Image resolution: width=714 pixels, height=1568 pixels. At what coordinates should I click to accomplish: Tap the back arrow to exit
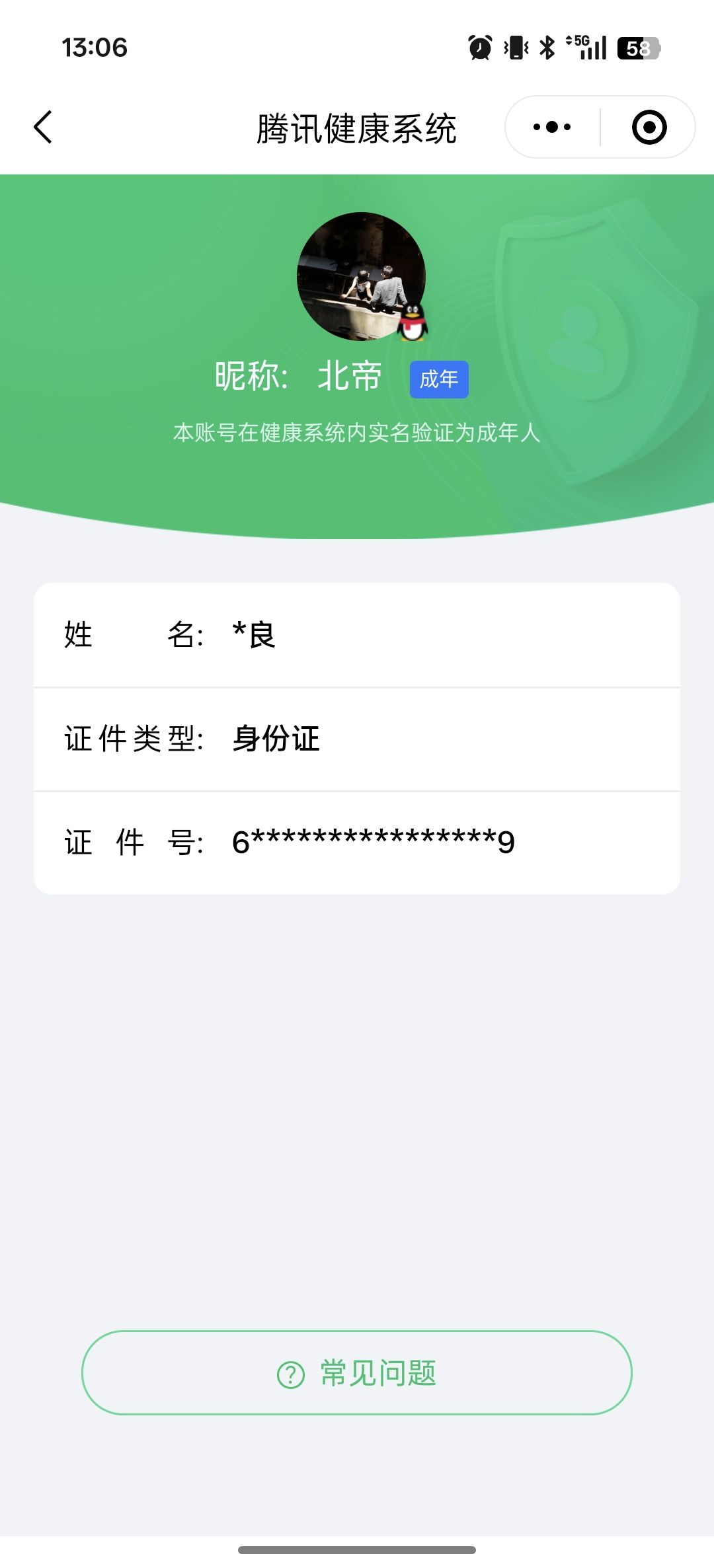(42, 128)
